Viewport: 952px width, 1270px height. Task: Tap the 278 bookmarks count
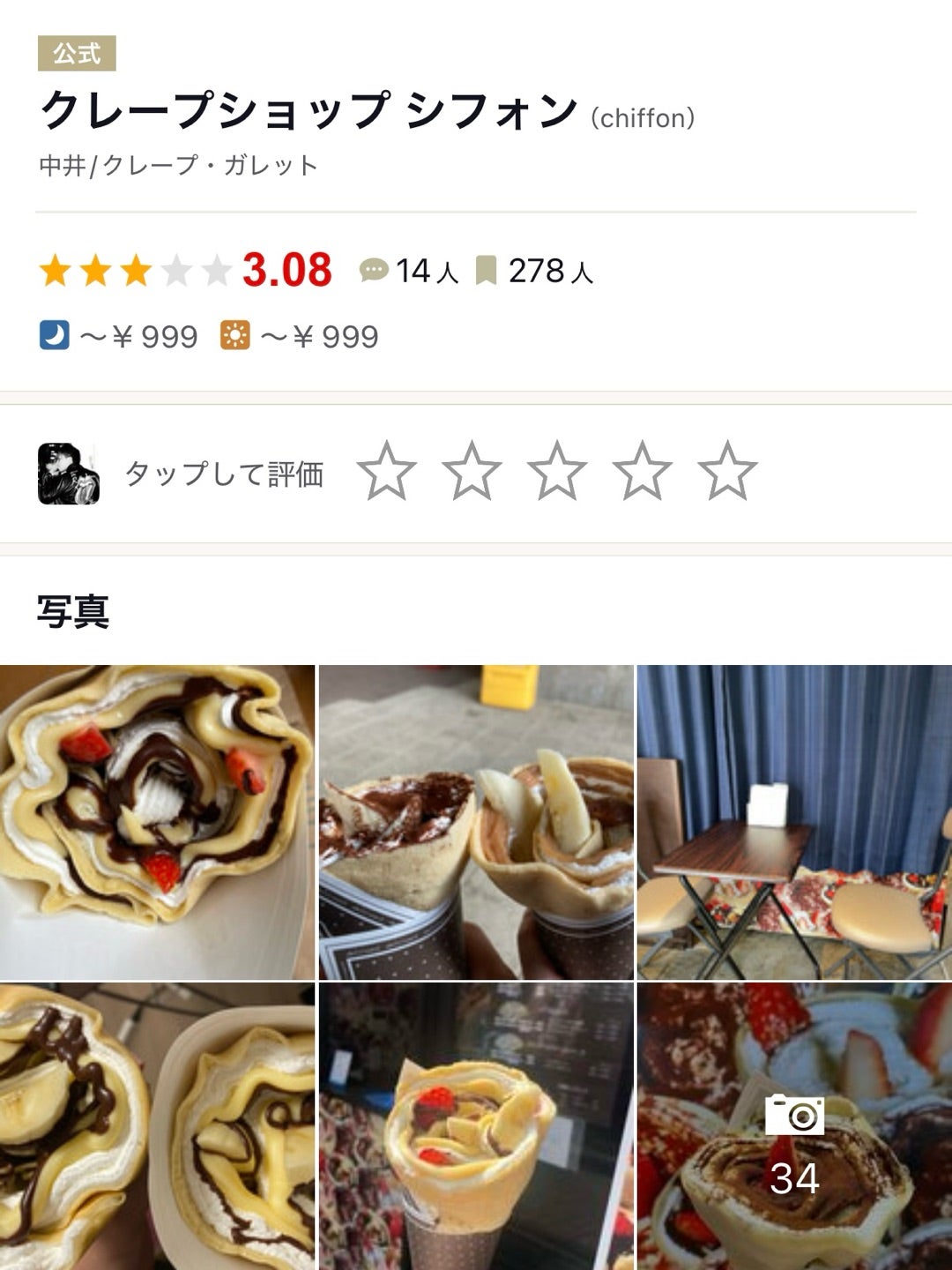(x=534, y=271)
